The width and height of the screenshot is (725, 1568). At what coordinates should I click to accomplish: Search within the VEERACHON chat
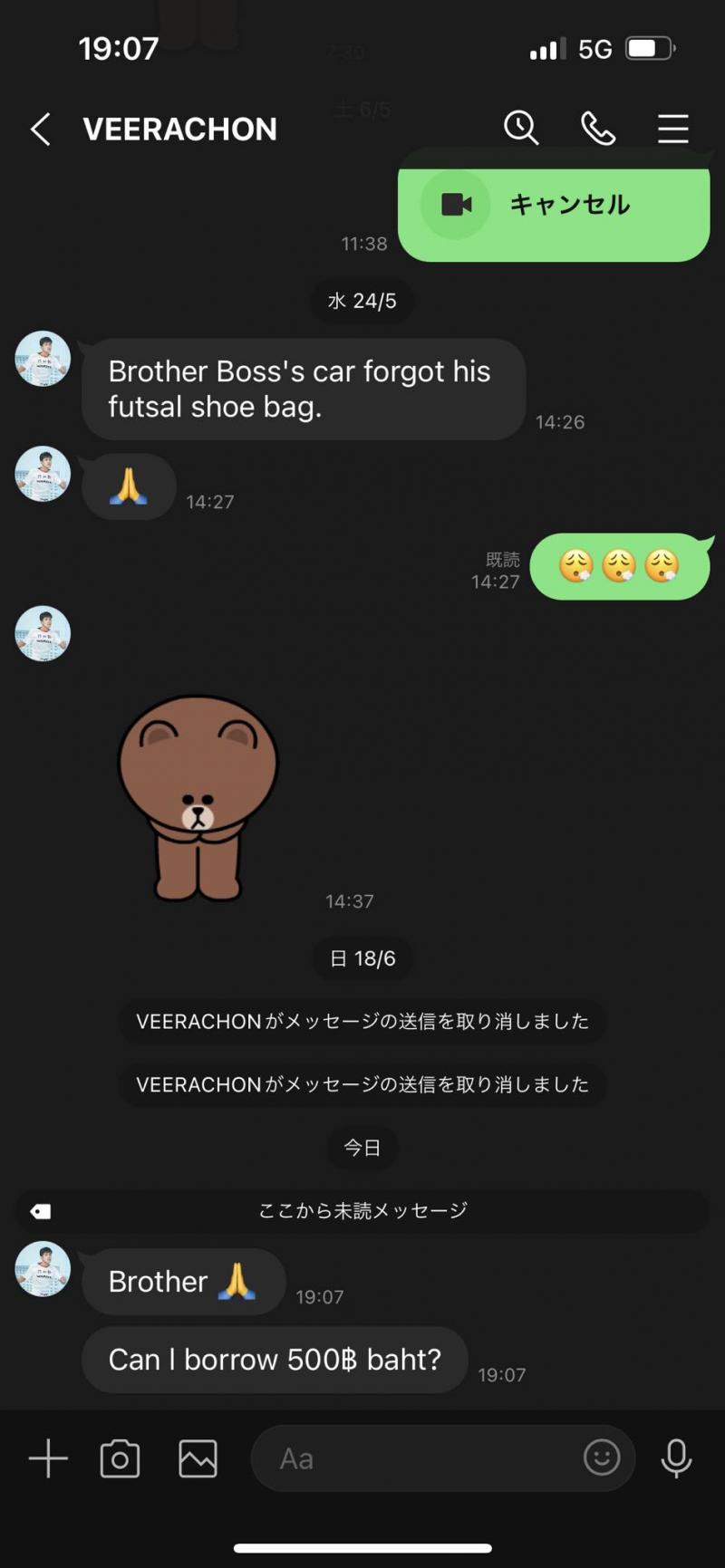(x=521, y=129)
